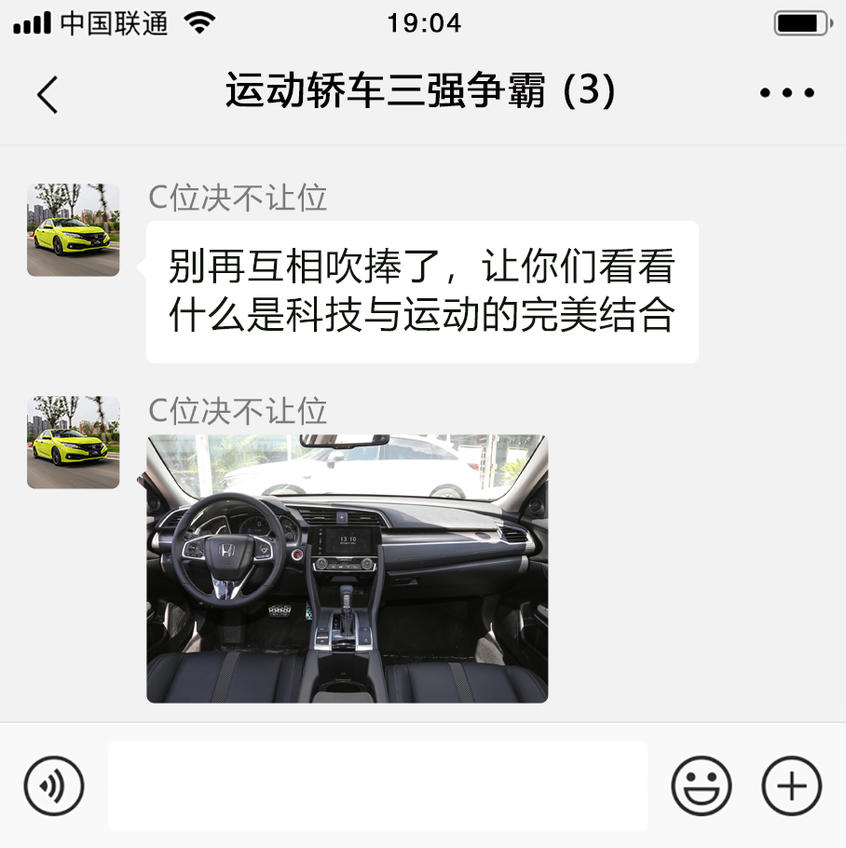Go back from the group chat
Viewport: 846px width, 848px height.
[x=47, y=94]
